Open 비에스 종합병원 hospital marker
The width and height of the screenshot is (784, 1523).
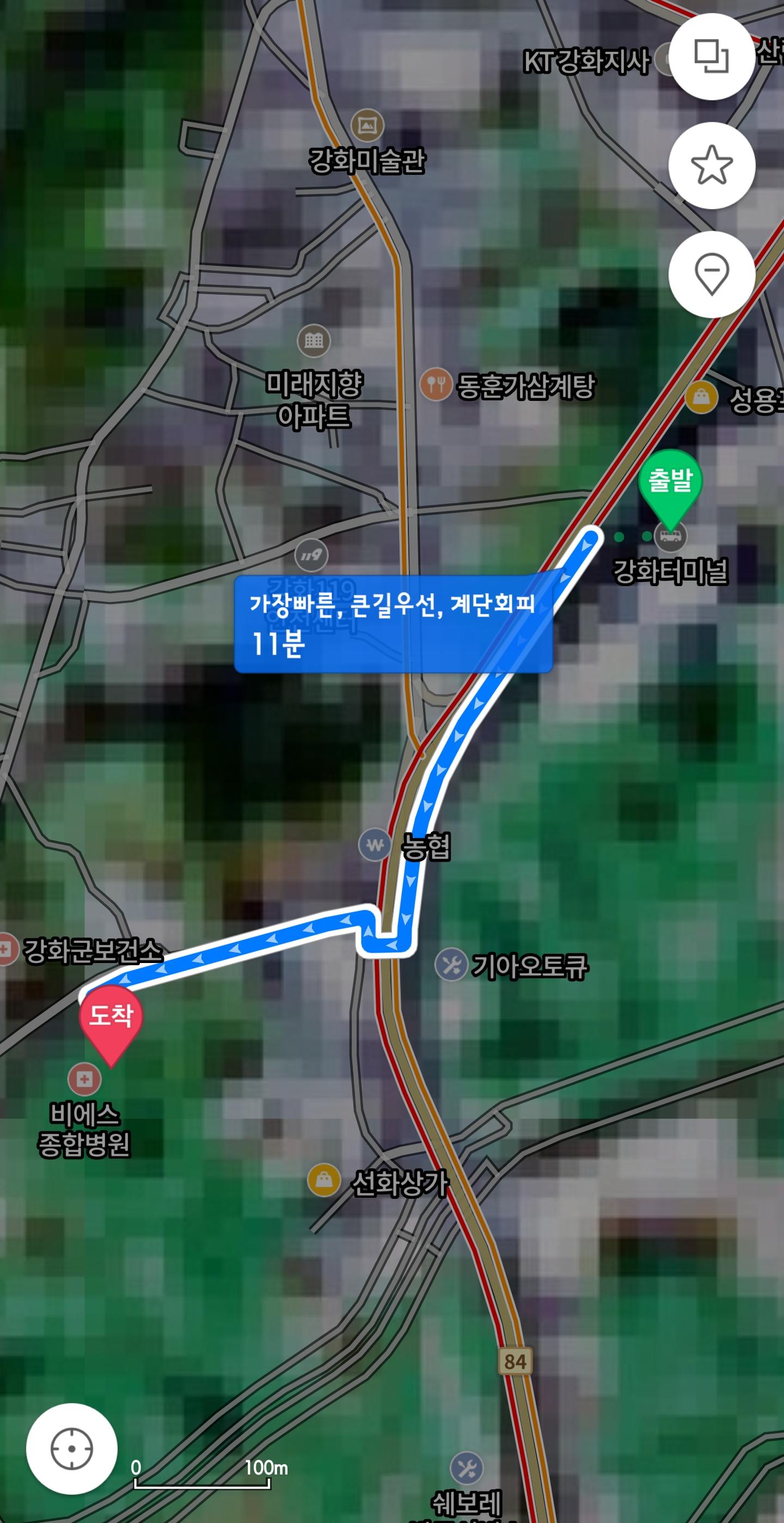[x=84, y=1079]
